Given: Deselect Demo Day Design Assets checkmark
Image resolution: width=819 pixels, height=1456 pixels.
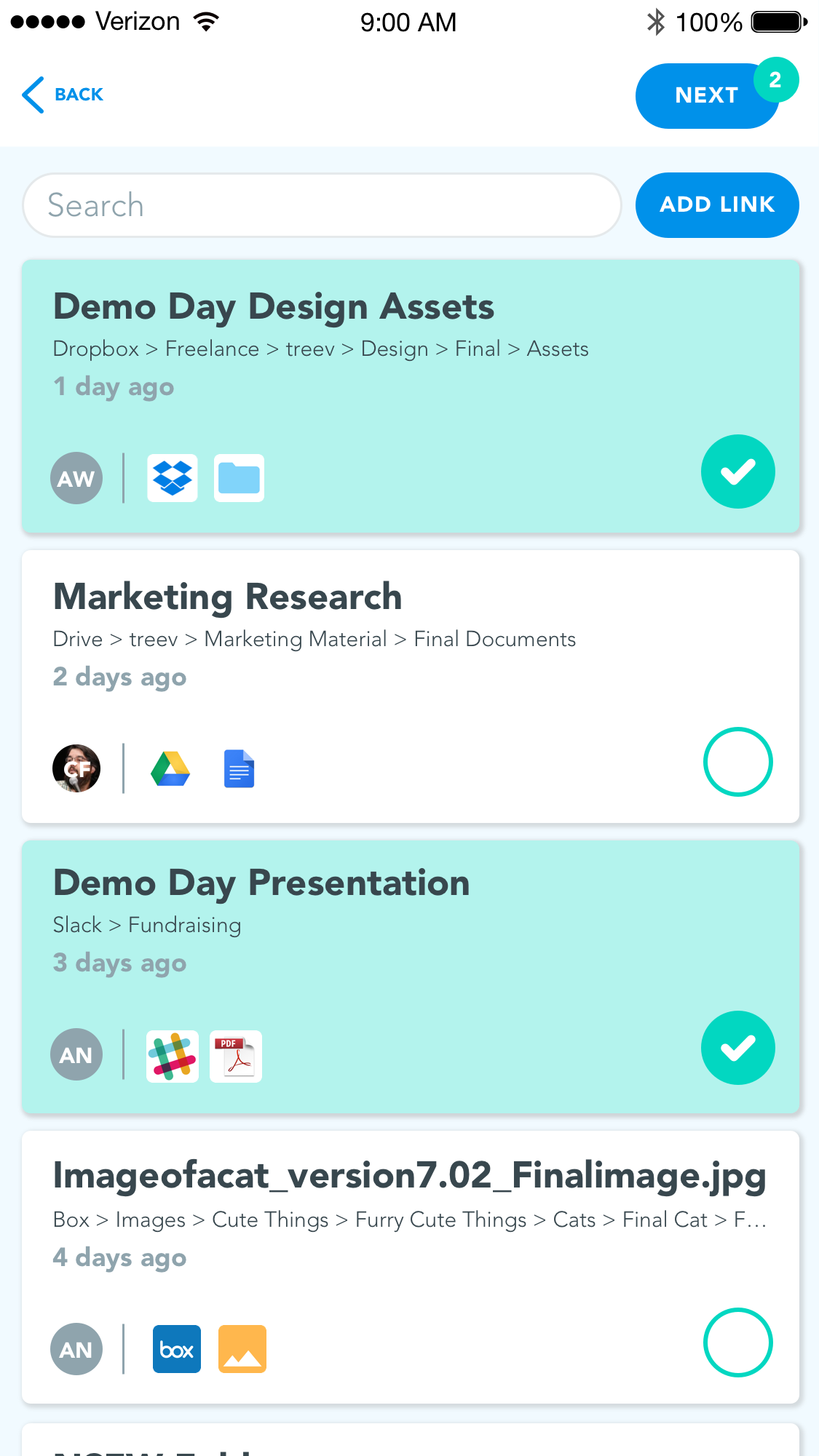Looking at the screenshot, I should 737,472.
